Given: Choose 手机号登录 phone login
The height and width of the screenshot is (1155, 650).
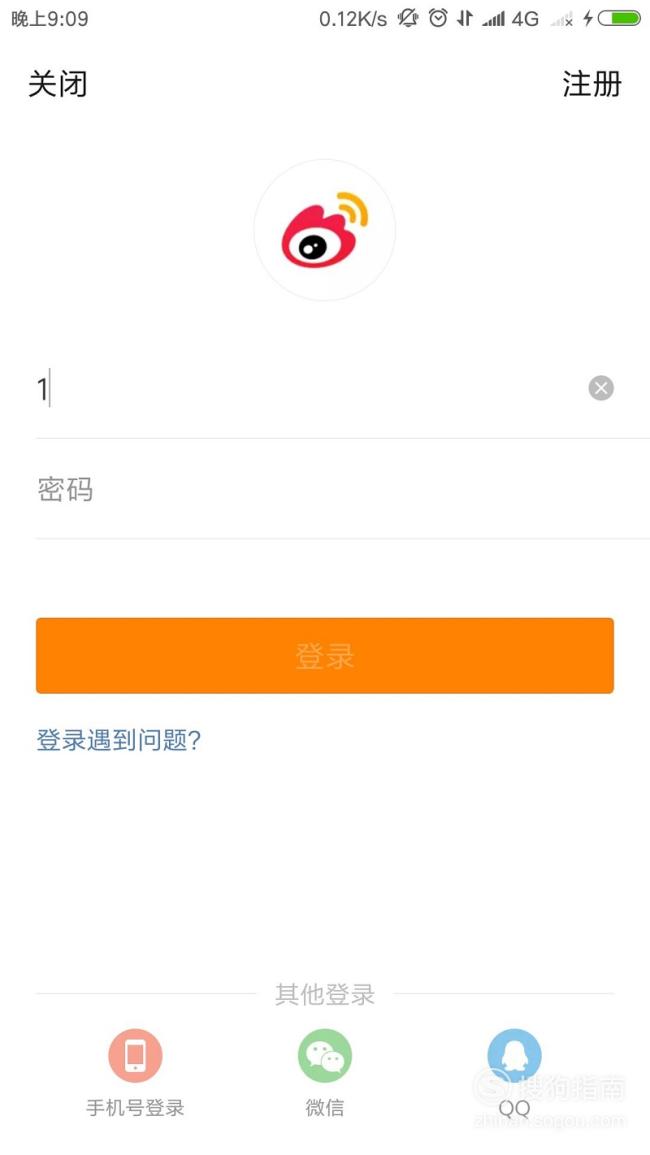Looking at the screenshot, I should [x=135, y=1073].
